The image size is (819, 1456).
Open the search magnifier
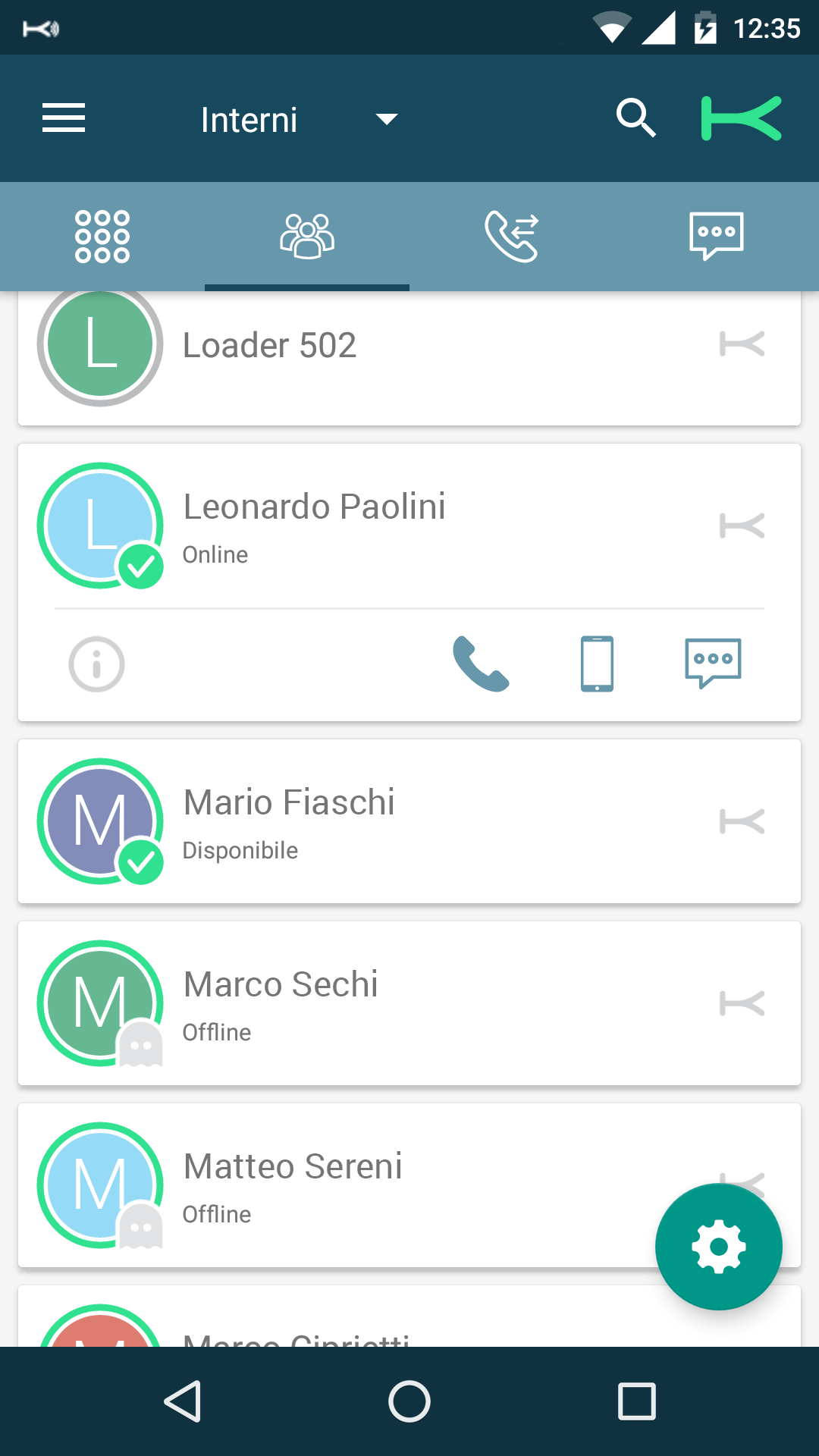tap(635, 118)
